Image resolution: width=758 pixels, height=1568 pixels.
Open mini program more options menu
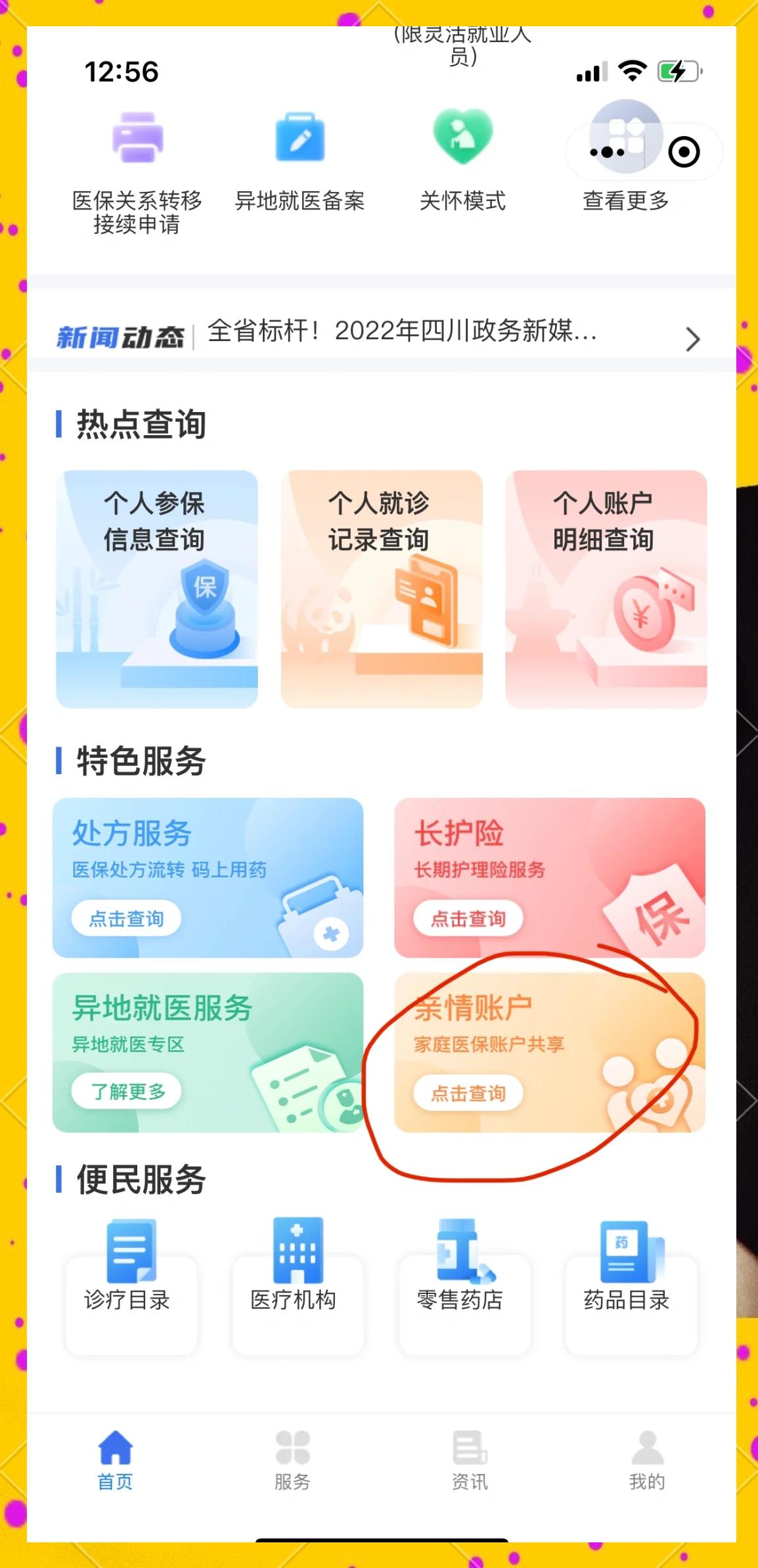(607, 152)
